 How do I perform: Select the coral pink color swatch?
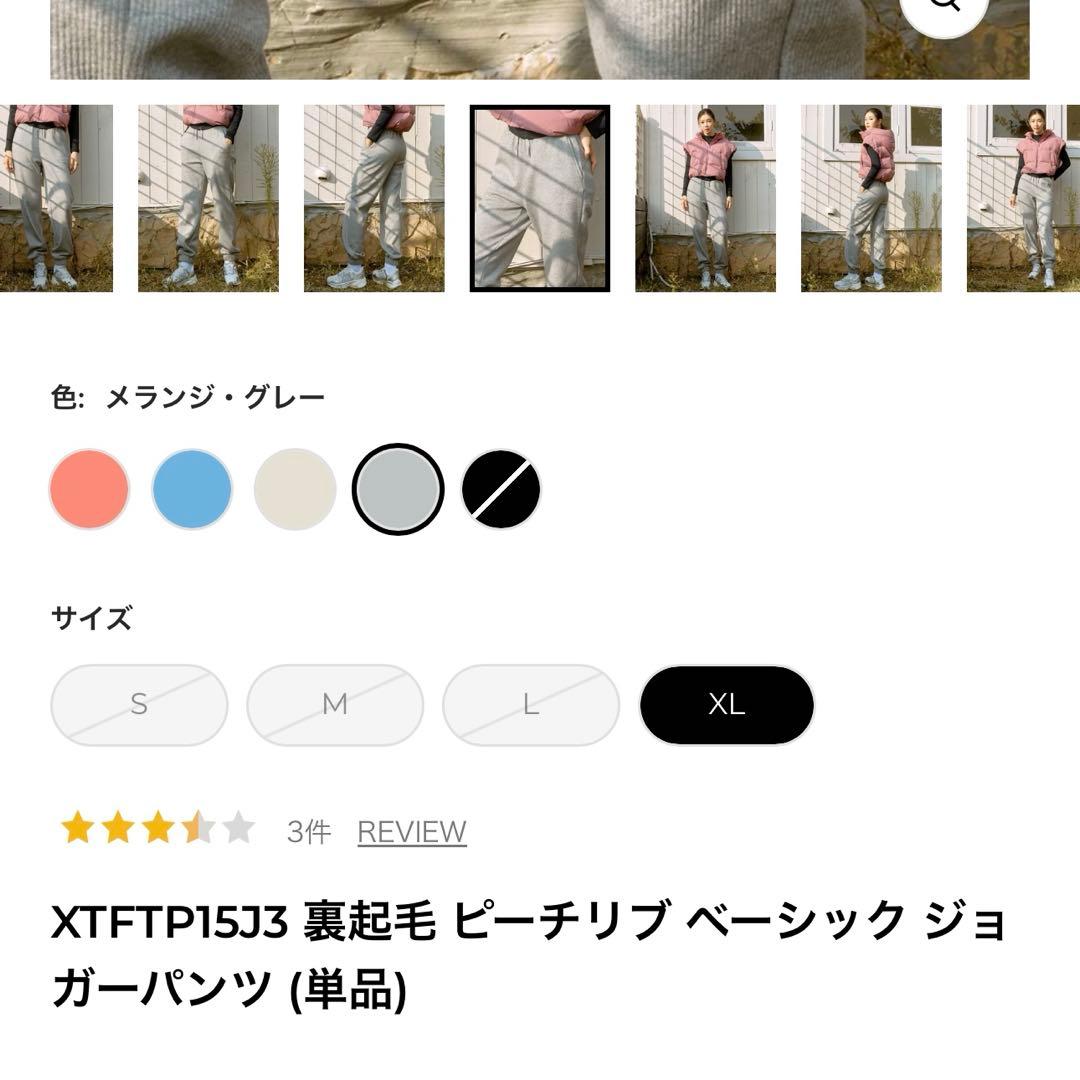click(x=90, y=489)
